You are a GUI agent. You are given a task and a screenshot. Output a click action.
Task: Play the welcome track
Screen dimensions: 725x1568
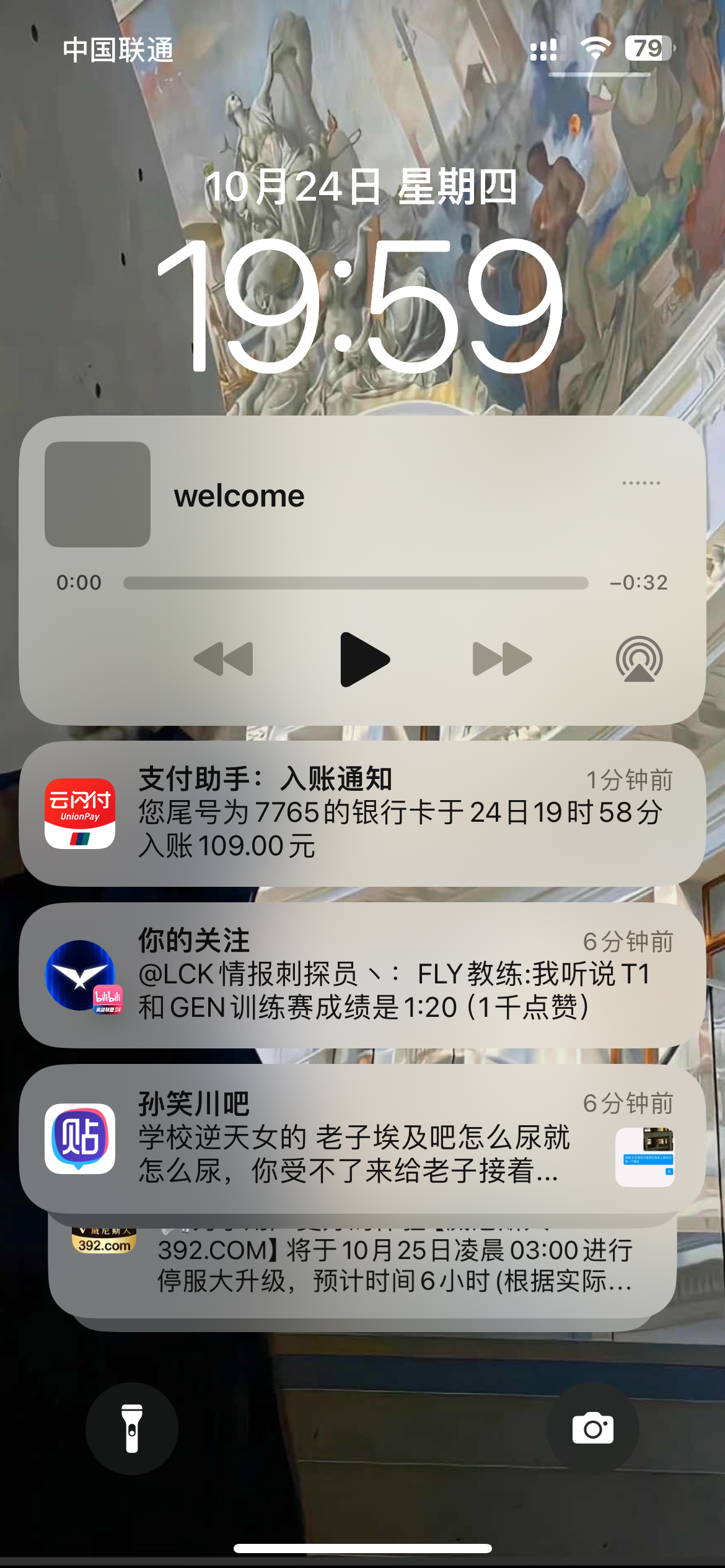(364, 659)
